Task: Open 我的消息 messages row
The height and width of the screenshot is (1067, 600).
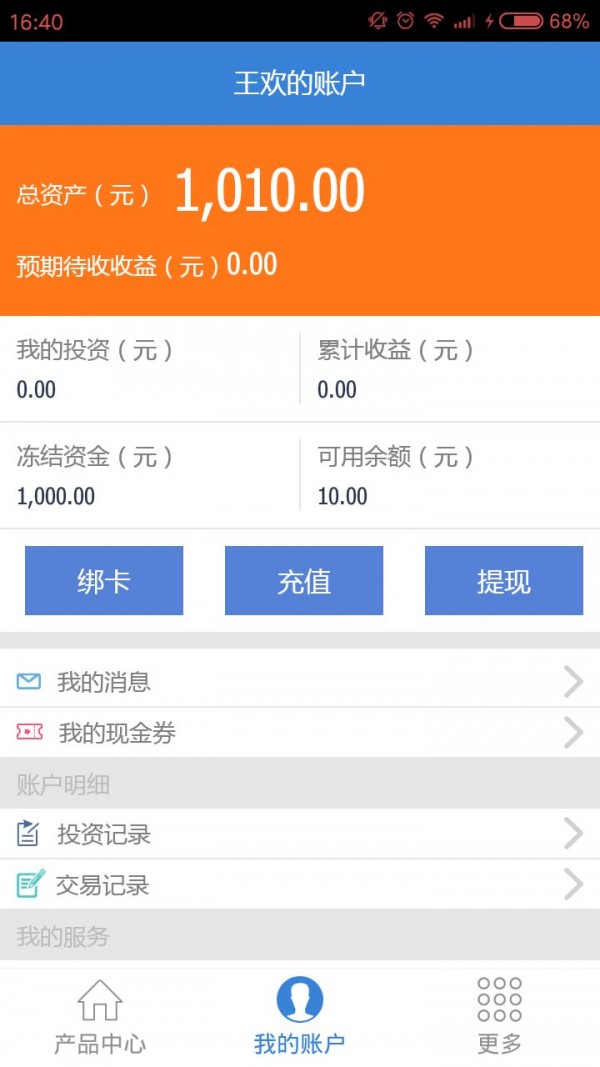Action: coord(300,682)
